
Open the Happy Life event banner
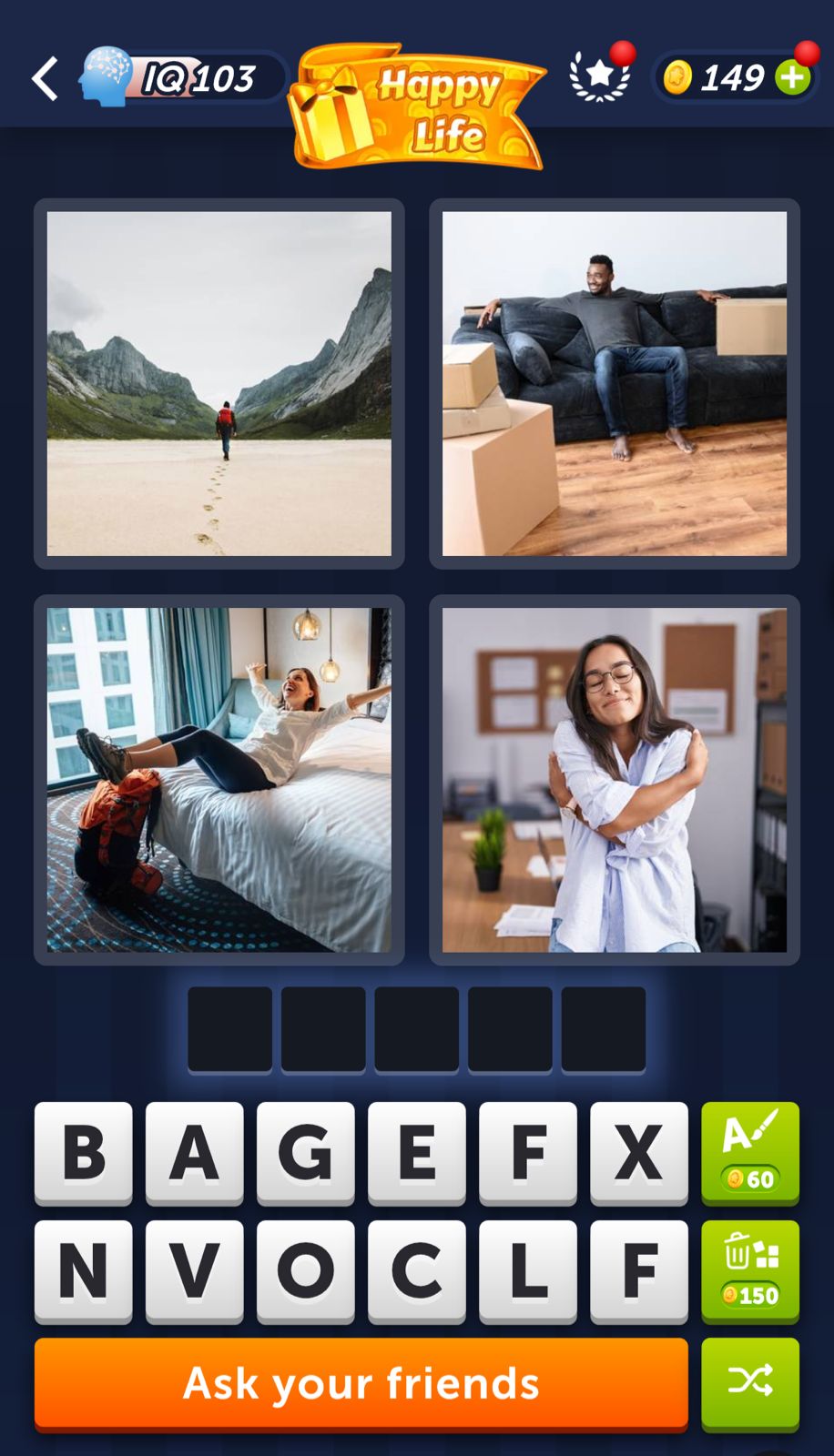pos(418,107)
